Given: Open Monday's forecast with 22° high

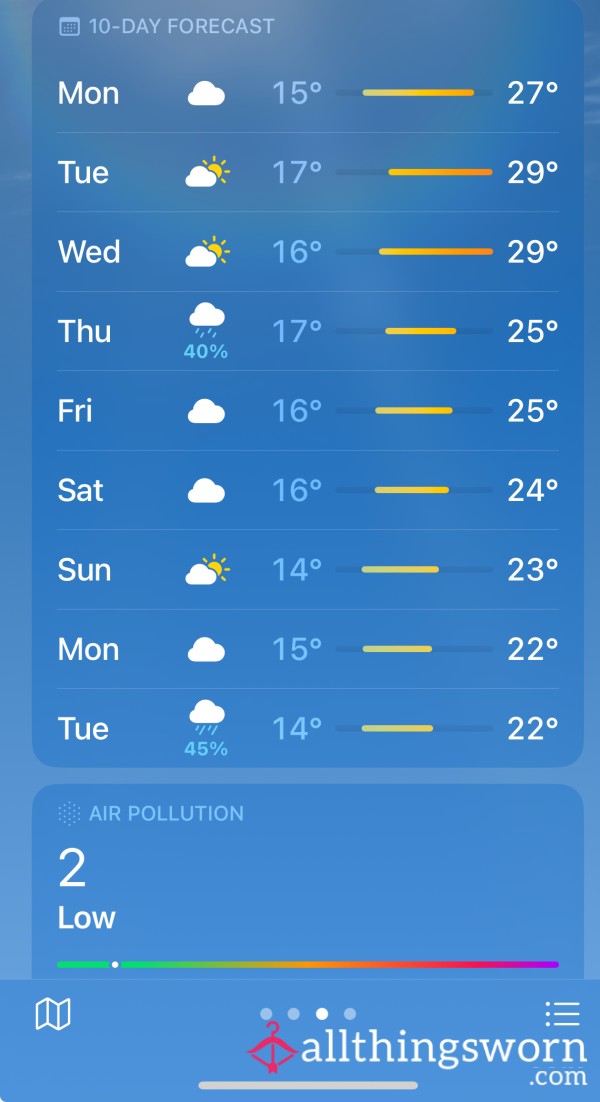Looking at the screenshot, I should tap(308, 649).
